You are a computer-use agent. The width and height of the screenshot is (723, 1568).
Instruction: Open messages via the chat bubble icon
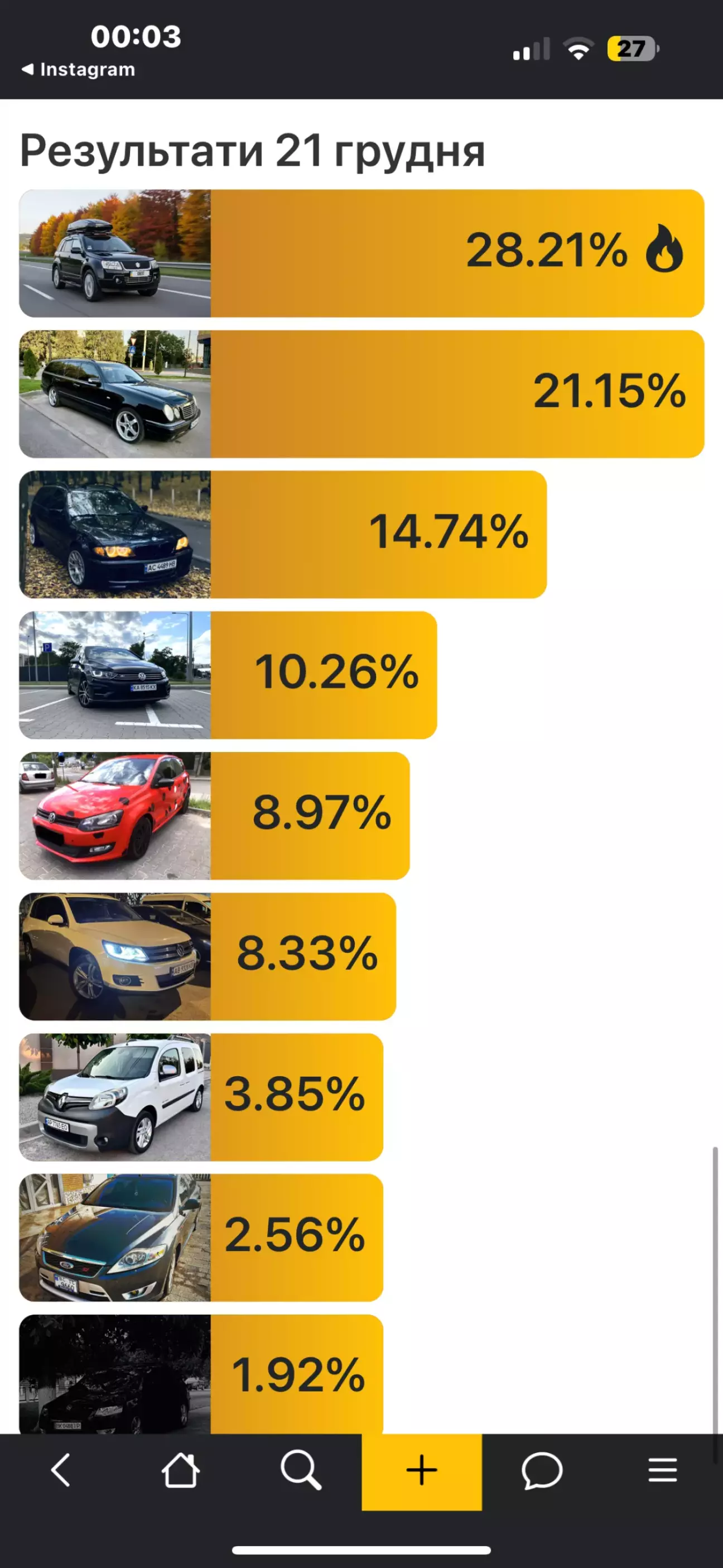pyautogui.click(x=542, y=1470)
